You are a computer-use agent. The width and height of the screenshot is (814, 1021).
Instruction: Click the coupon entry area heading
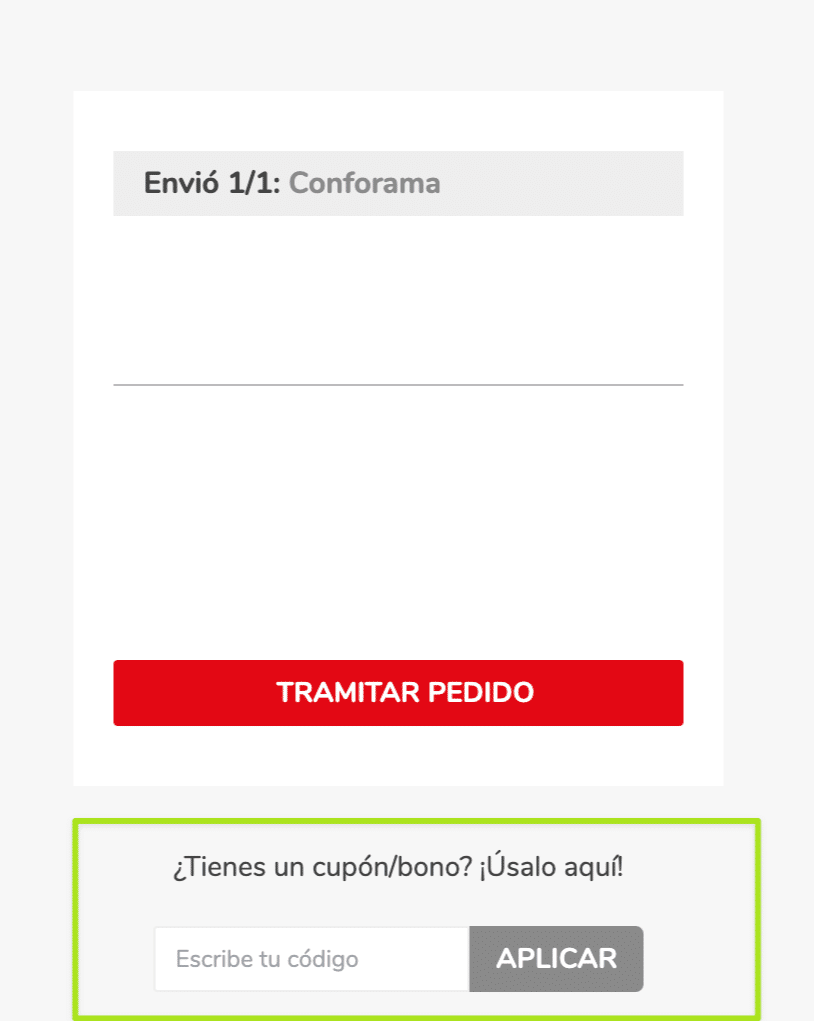tap(398, 866)
